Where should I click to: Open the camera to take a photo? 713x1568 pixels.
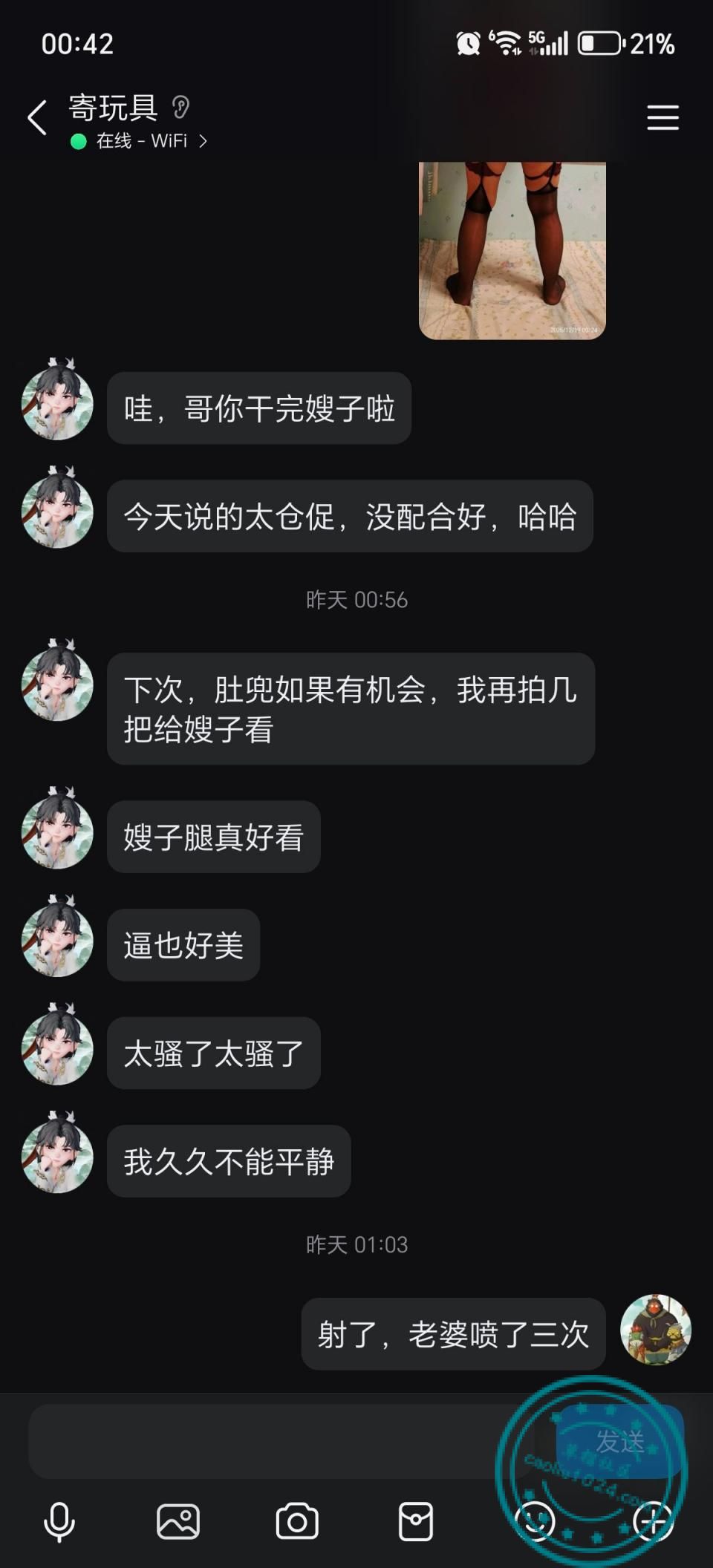[x=297, y=1522]
